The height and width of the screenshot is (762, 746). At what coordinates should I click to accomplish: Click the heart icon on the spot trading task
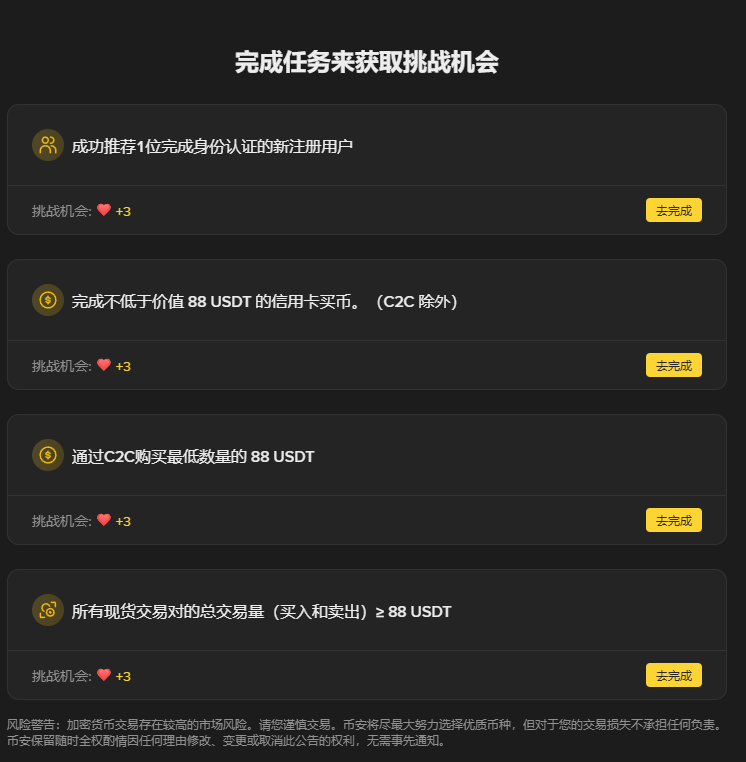tap(104, 675)
